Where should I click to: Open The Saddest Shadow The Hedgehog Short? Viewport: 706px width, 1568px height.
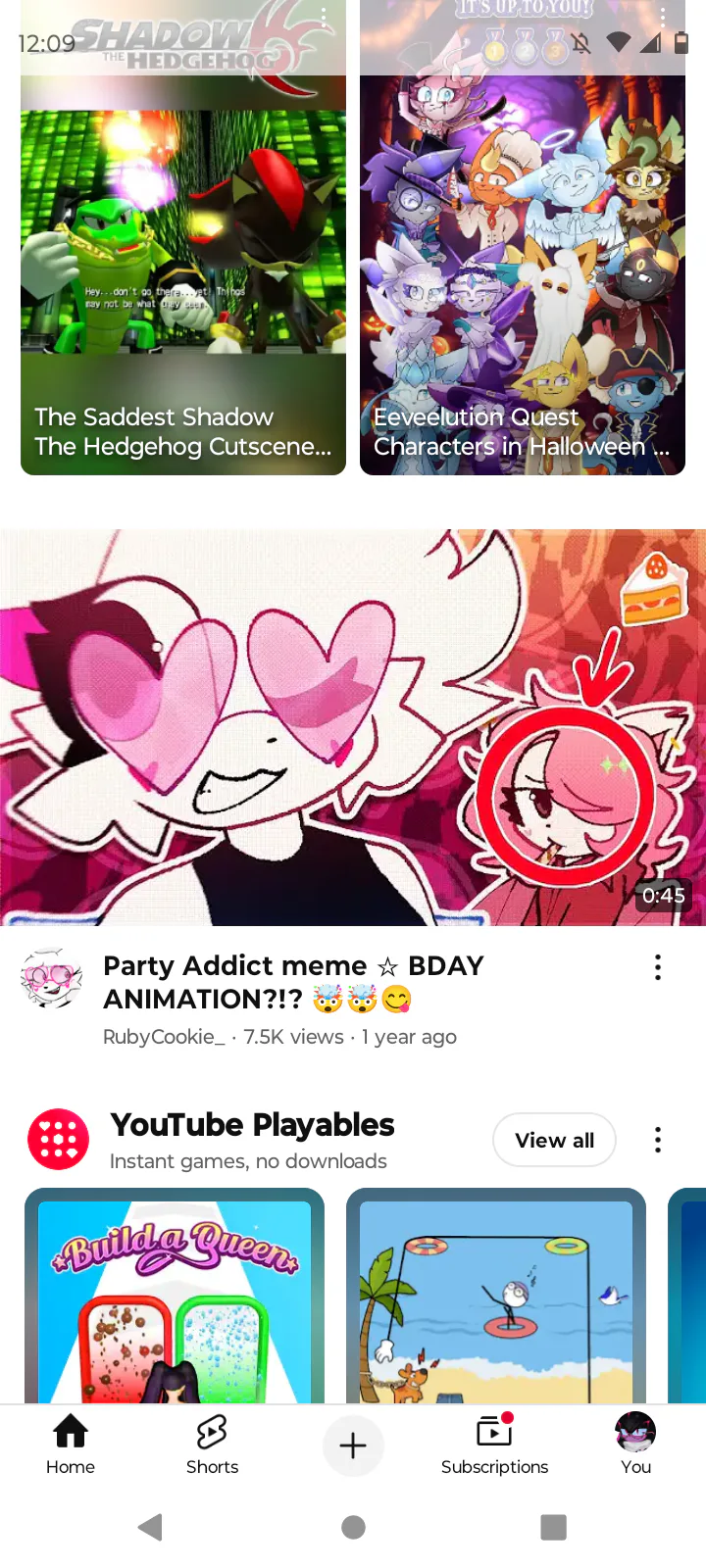point(183,237)
